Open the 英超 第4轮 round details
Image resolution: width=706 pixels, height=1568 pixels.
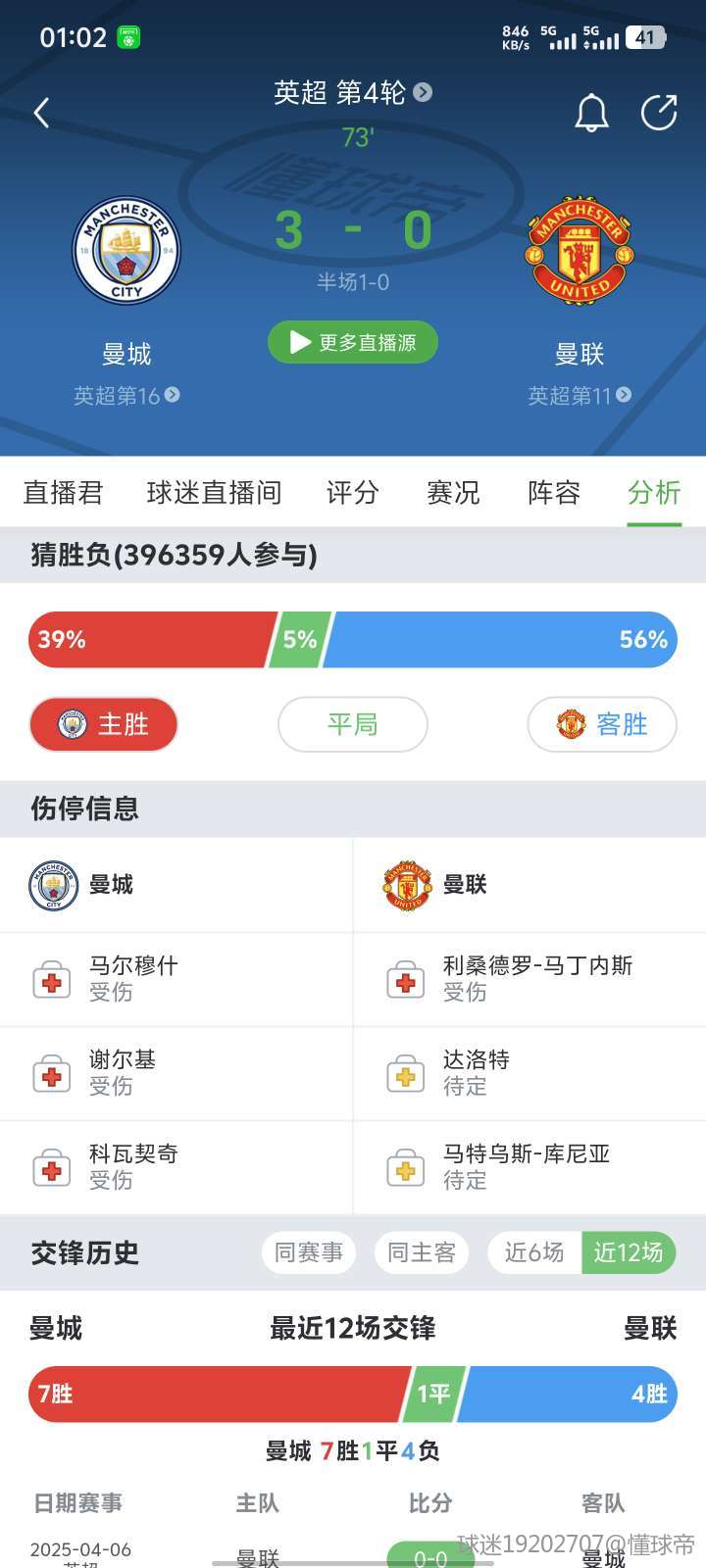click(353, 92)
